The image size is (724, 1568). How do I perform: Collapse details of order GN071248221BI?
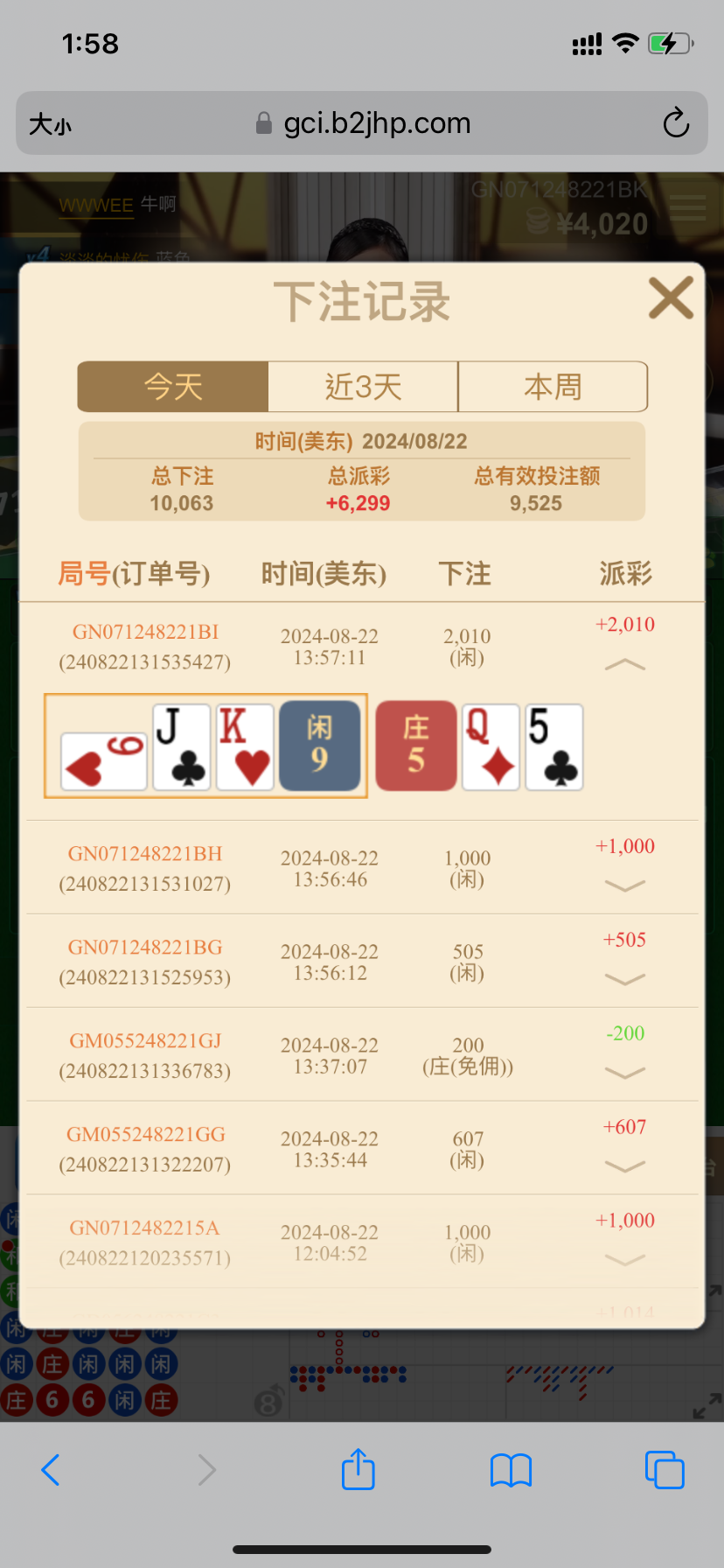[x=624, y=666]
